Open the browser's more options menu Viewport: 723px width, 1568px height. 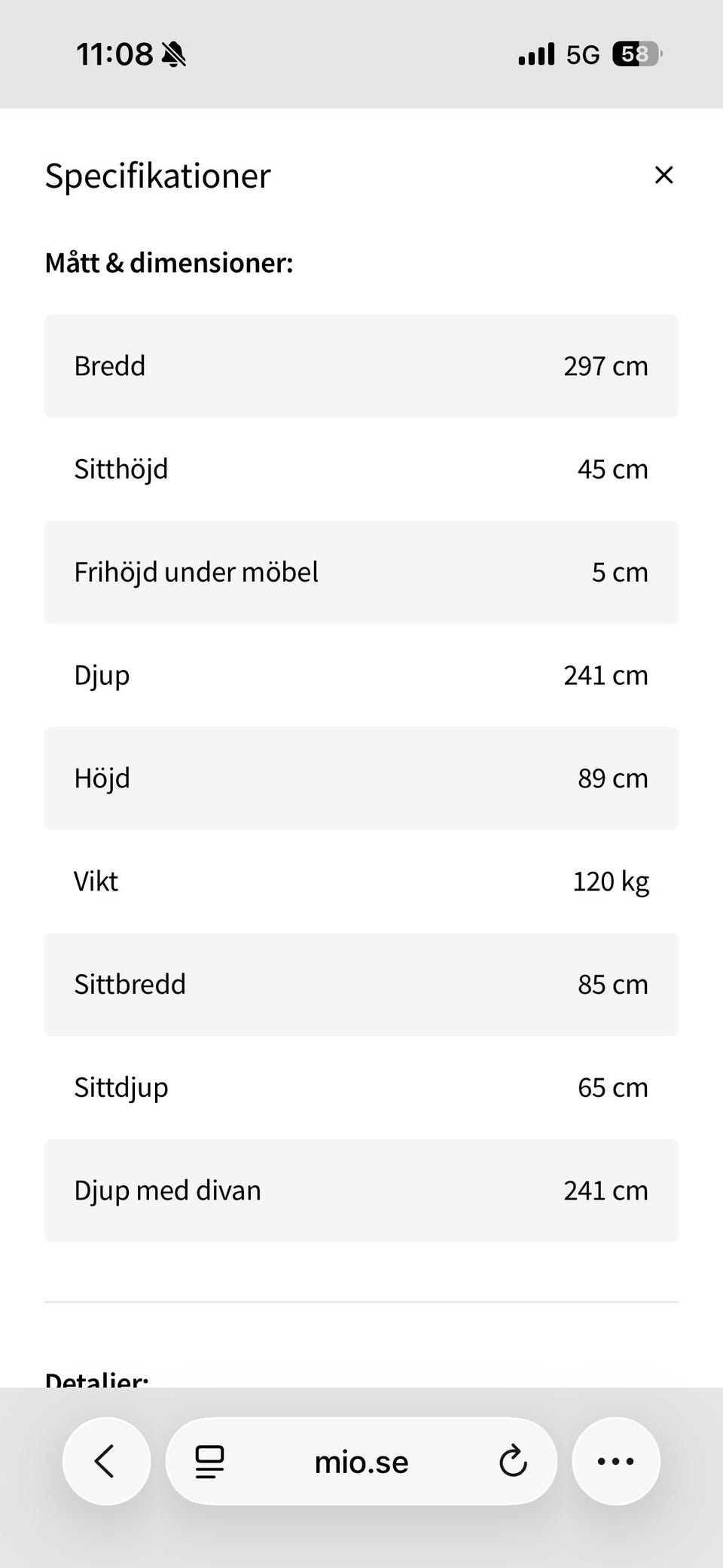pyautogui.click(x=616, y=1461)
